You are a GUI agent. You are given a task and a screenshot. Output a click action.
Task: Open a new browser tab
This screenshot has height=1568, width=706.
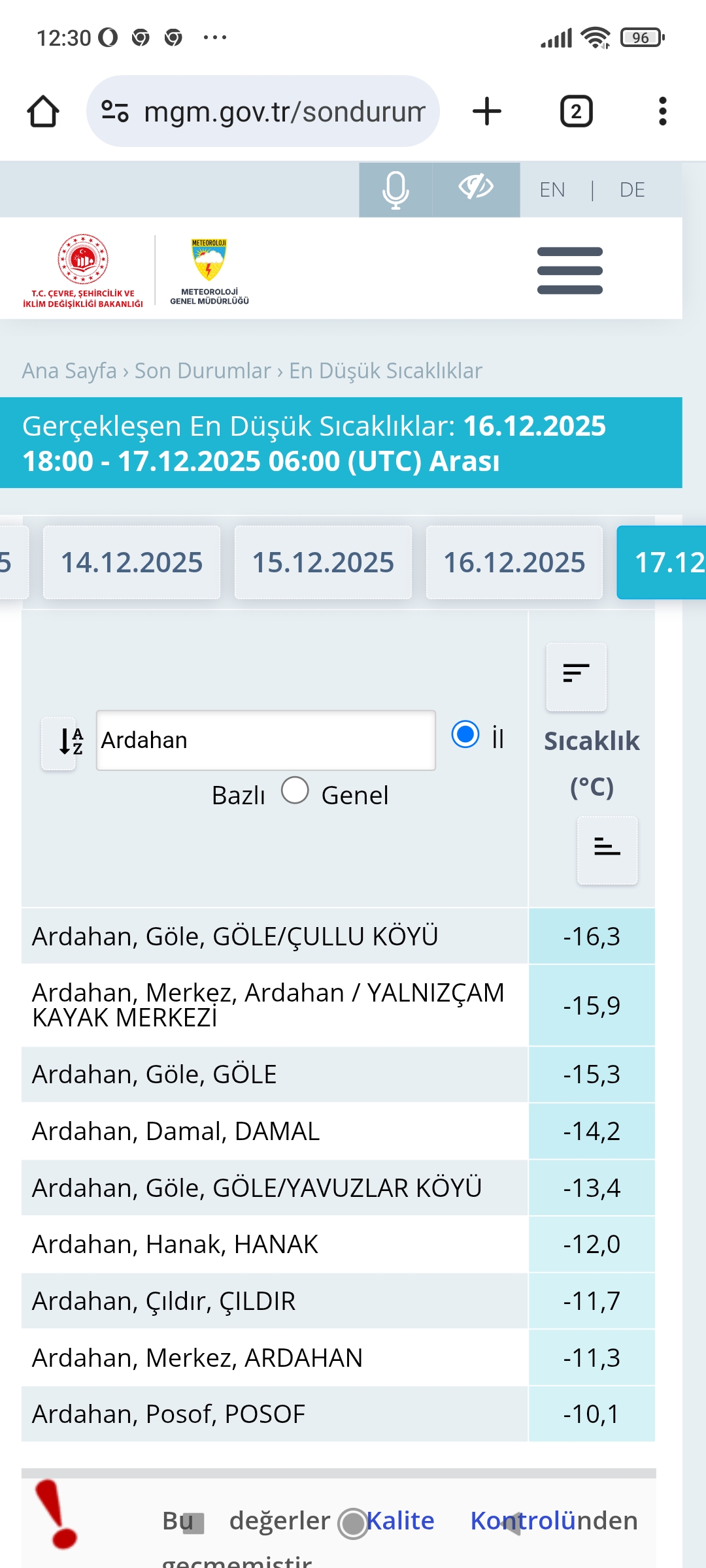tap(487, 111)
